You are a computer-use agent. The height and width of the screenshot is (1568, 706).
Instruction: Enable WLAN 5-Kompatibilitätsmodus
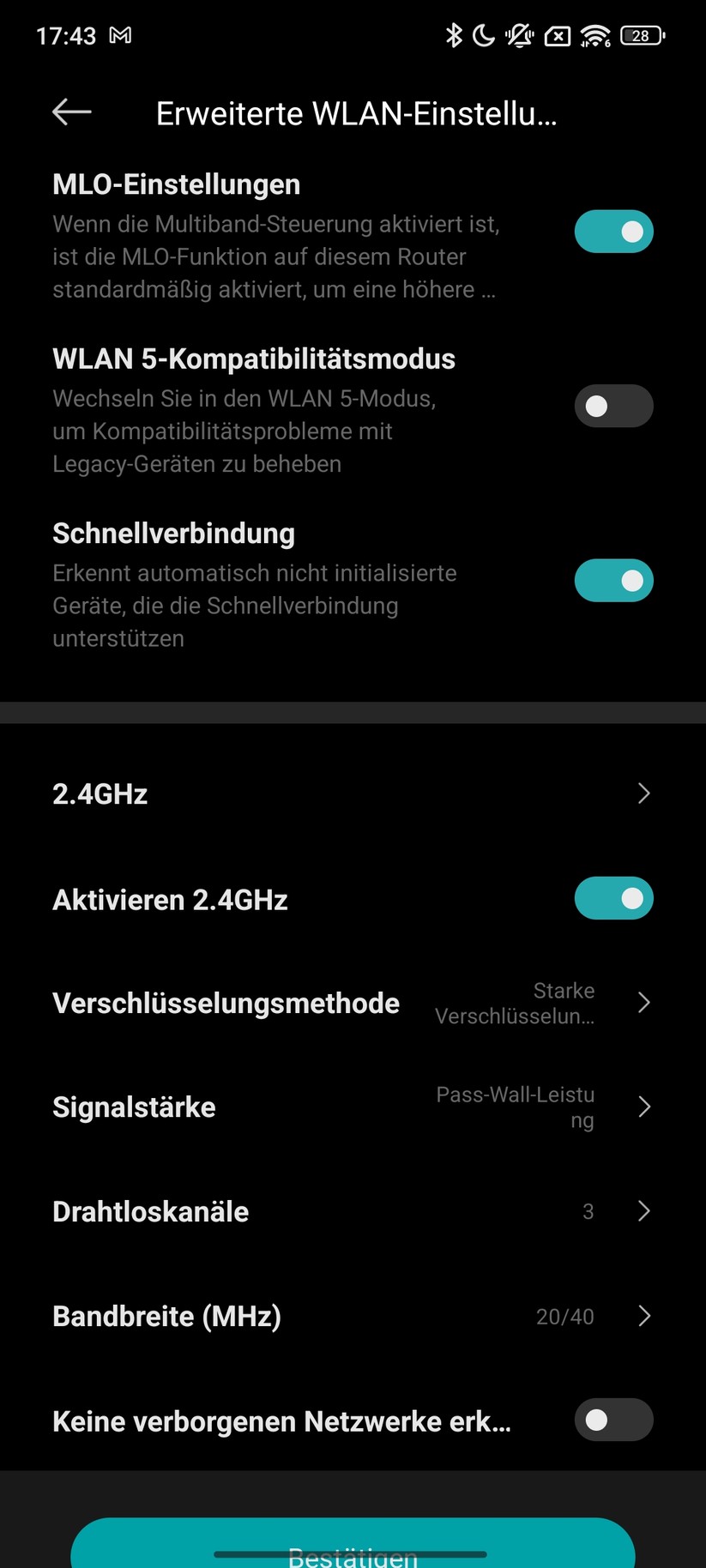click(613, 406)
